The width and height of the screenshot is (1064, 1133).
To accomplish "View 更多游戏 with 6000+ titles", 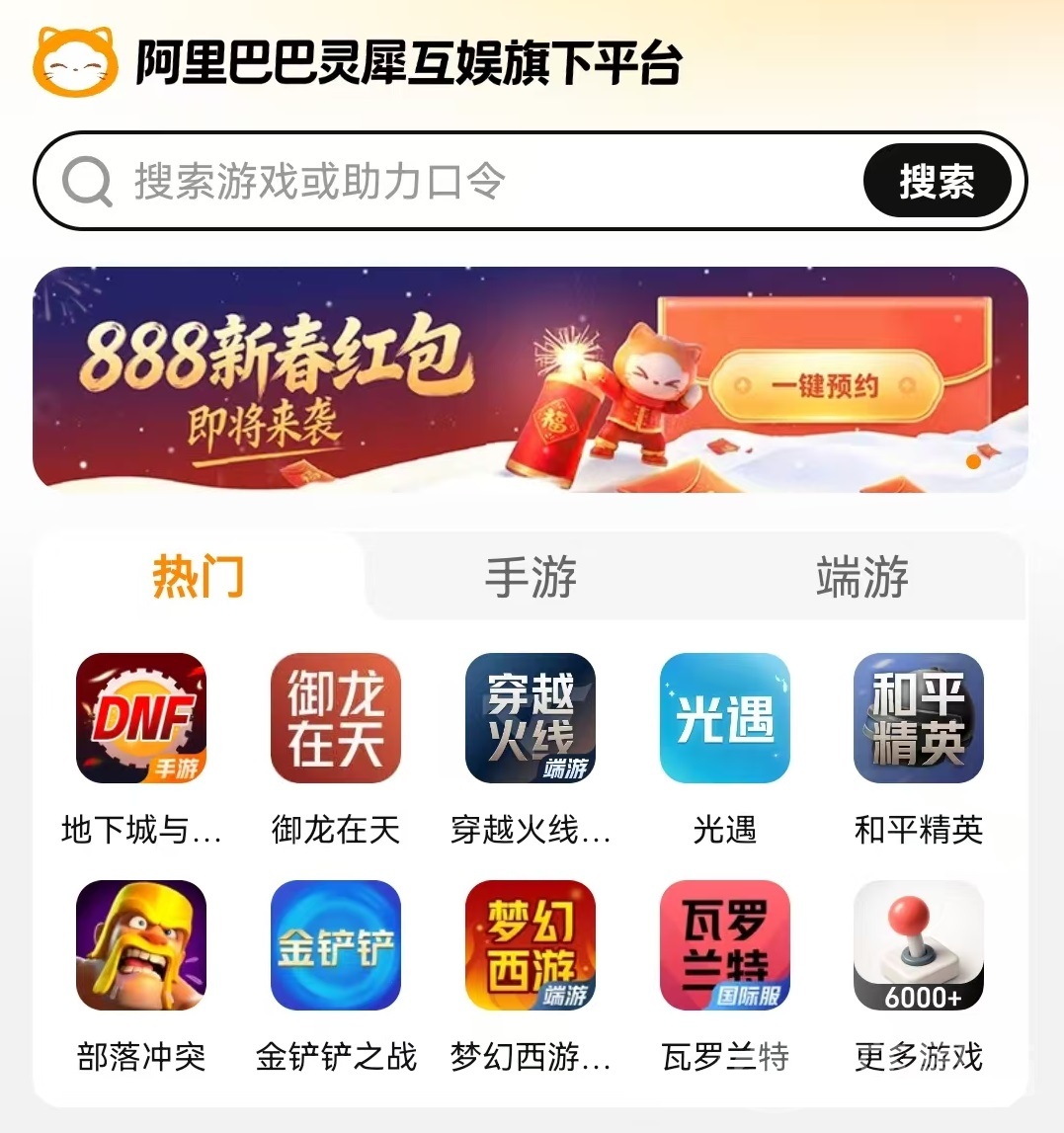I will 919,945.
